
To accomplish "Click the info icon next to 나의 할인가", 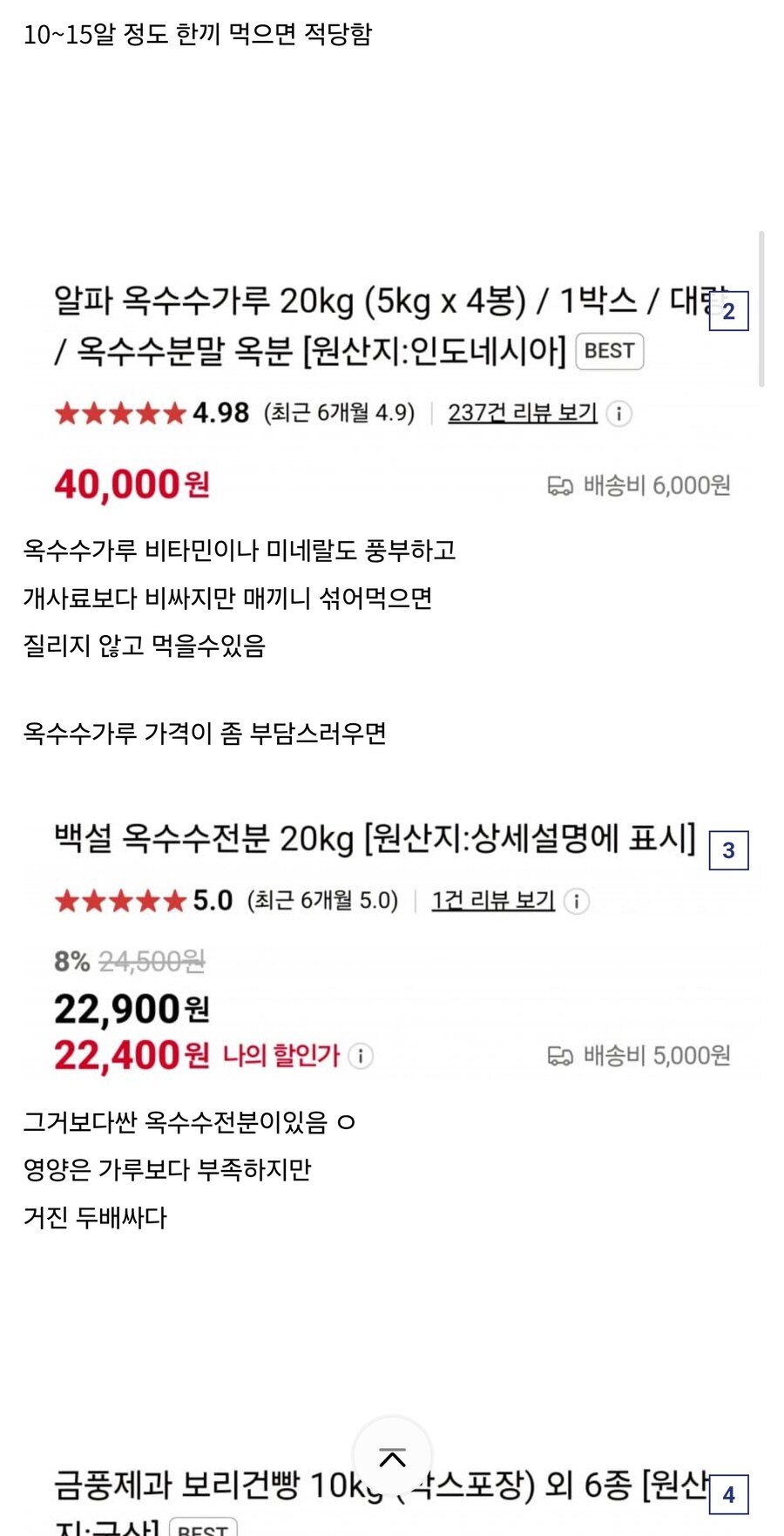I will pos(358,1056).
